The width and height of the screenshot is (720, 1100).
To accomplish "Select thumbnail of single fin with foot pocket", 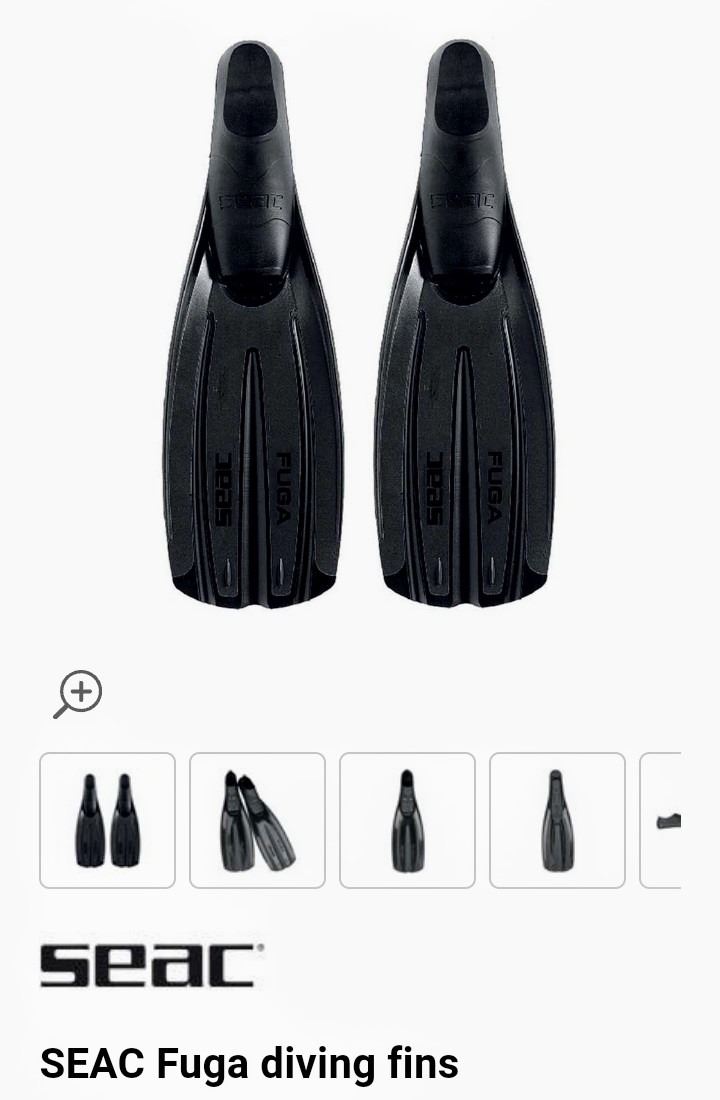I will tap(407, 820).
